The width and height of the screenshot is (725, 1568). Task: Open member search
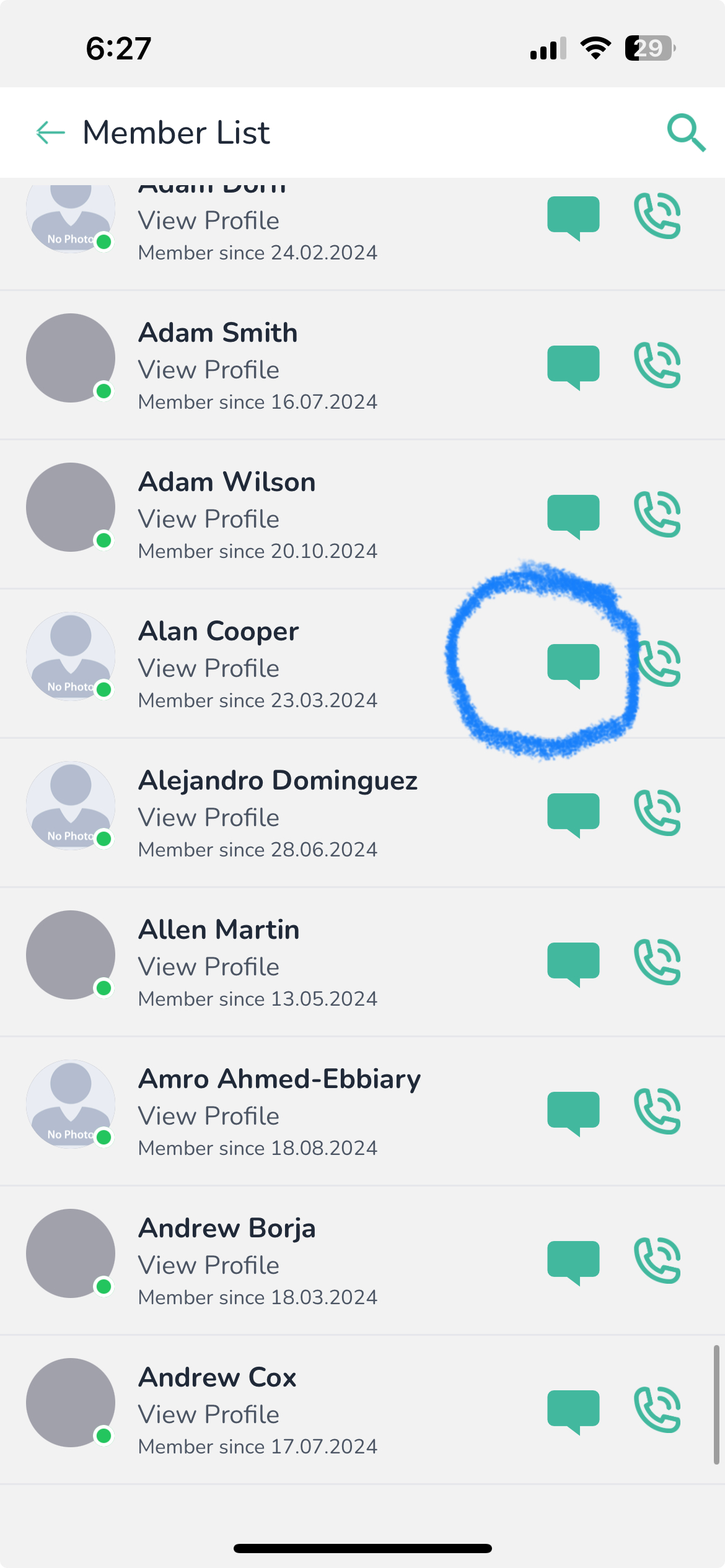(685, 133)
